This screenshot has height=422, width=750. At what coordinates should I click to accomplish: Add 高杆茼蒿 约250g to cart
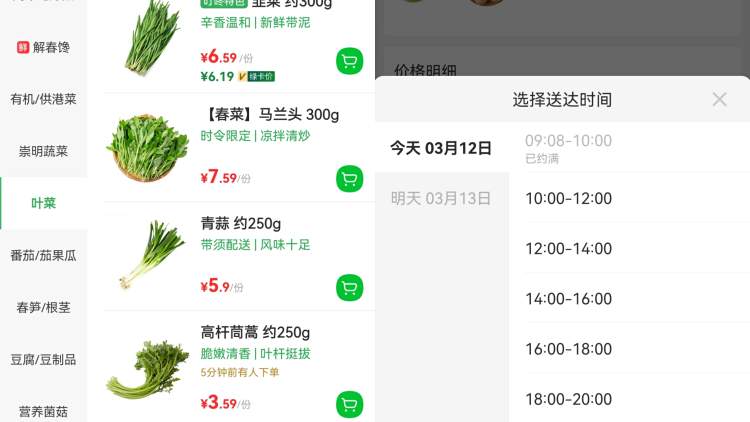[349, 404]
